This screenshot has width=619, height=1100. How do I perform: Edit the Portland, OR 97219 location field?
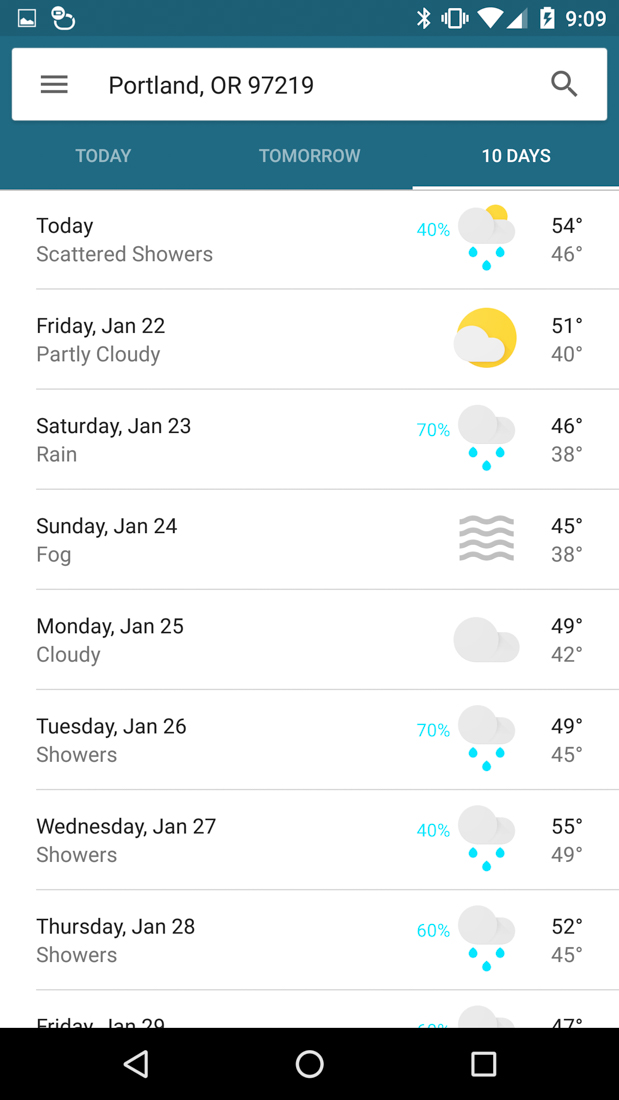coord(300,85)
